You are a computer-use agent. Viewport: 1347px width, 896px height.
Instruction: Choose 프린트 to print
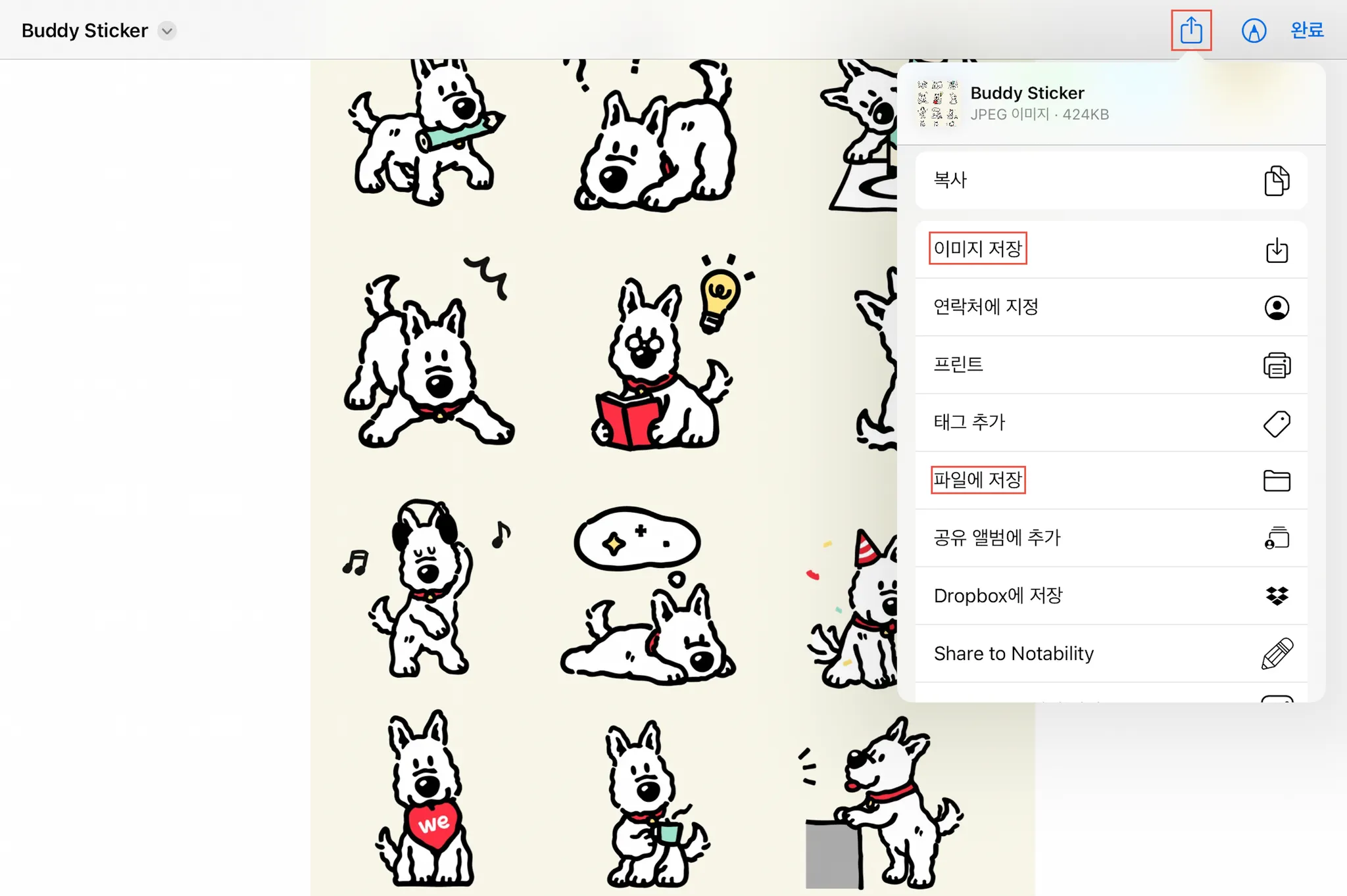click(1110, 365)
